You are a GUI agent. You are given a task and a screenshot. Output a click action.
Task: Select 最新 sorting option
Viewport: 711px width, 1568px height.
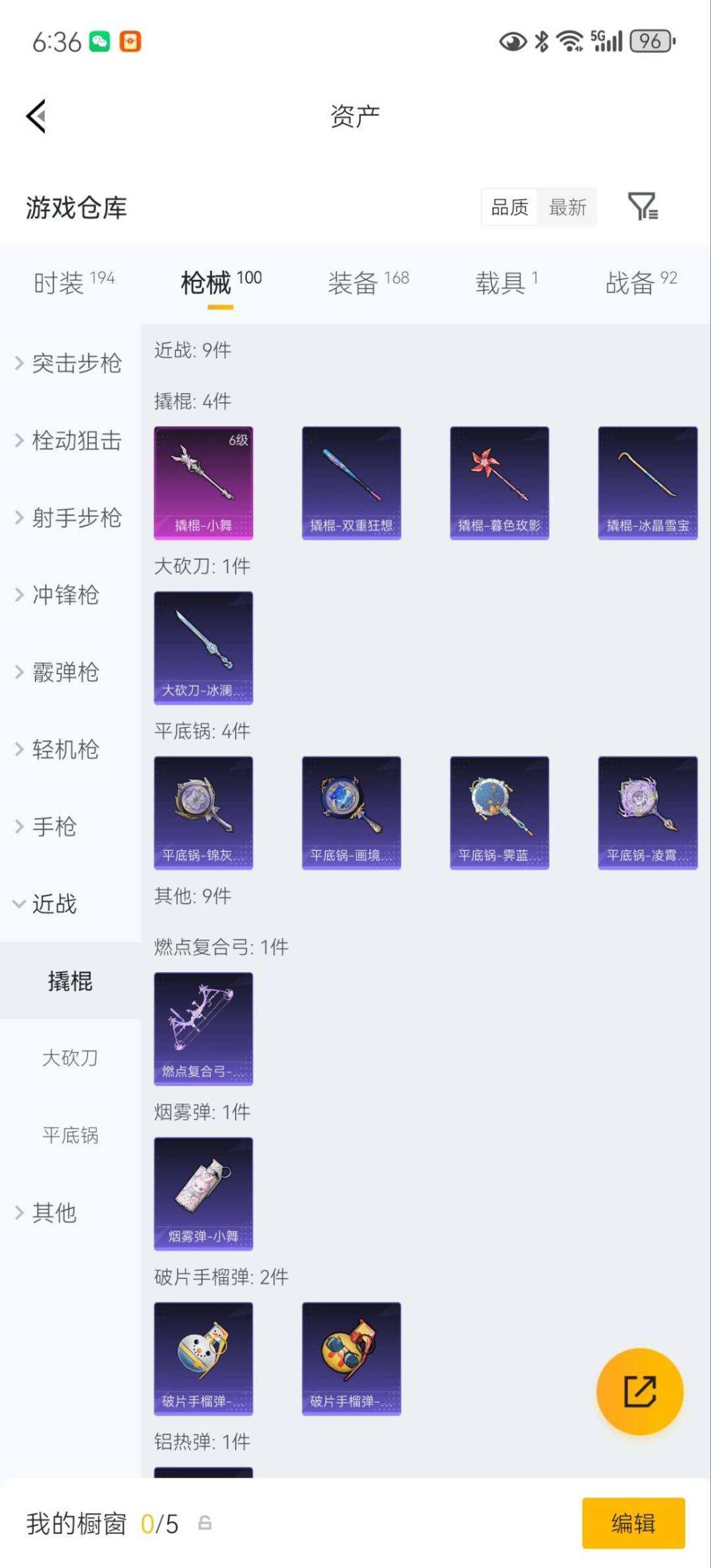[x=567, y=207]
